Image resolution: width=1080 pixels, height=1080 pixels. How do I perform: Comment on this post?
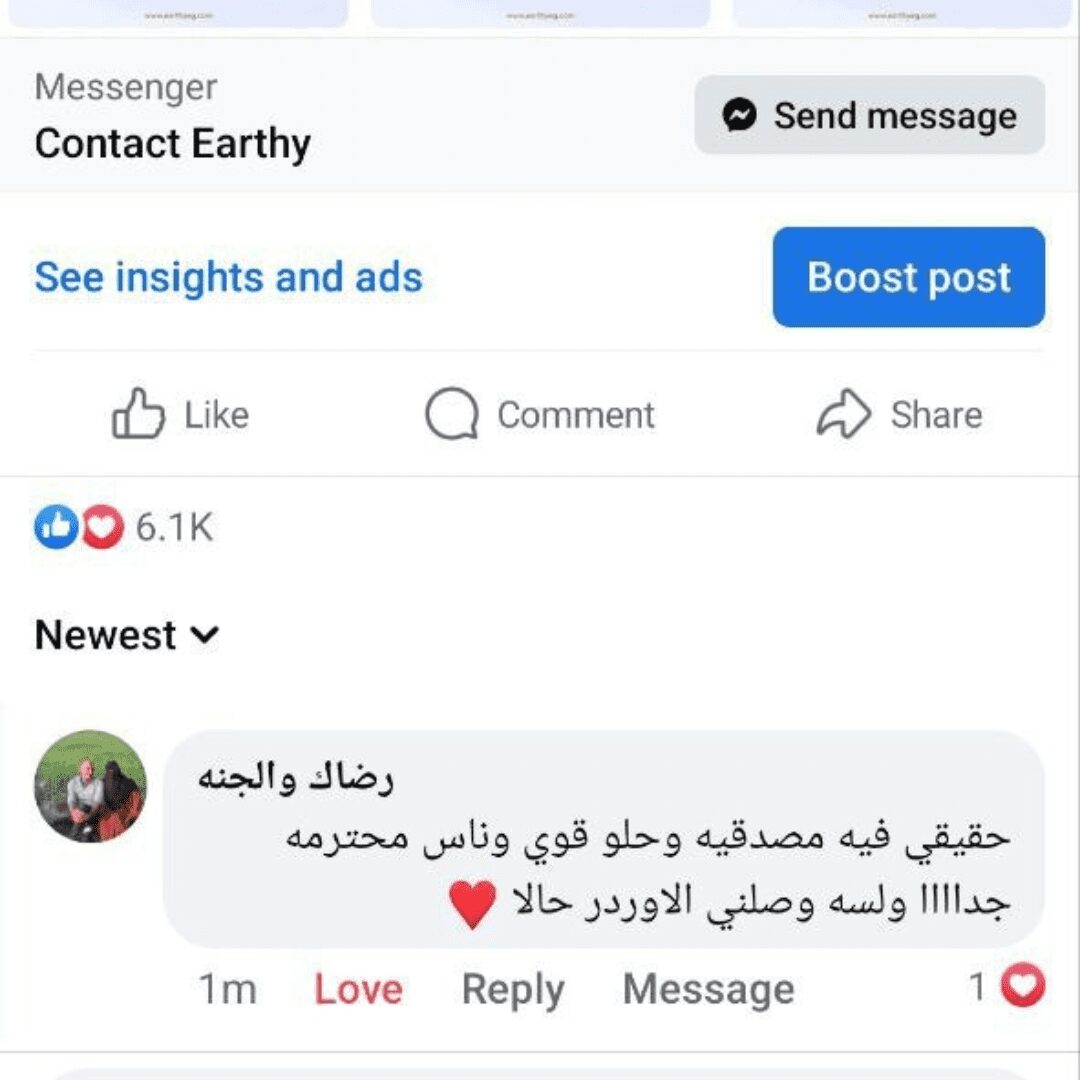540,415
